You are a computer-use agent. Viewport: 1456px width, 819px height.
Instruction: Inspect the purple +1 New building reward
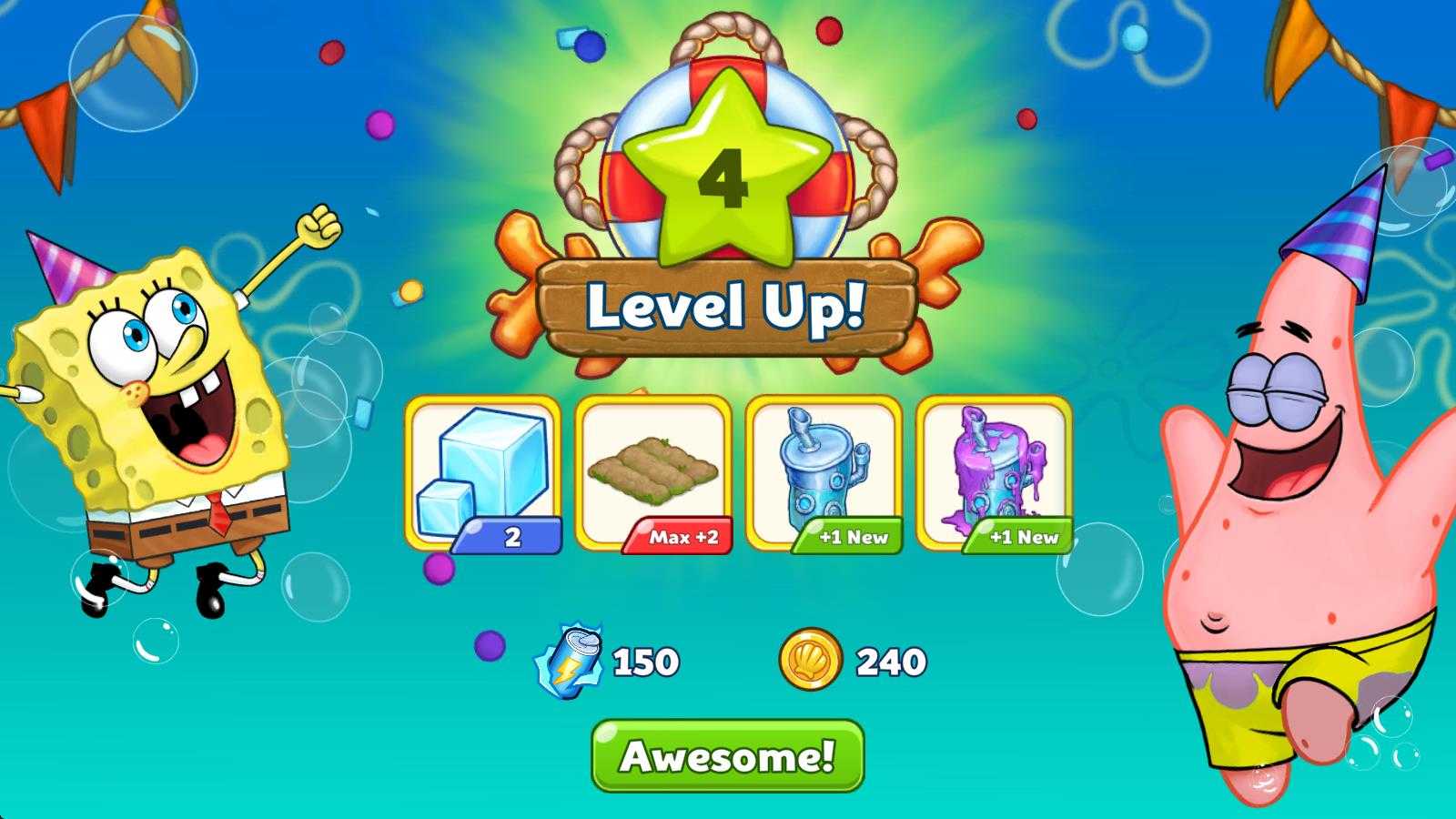[994, 473]
